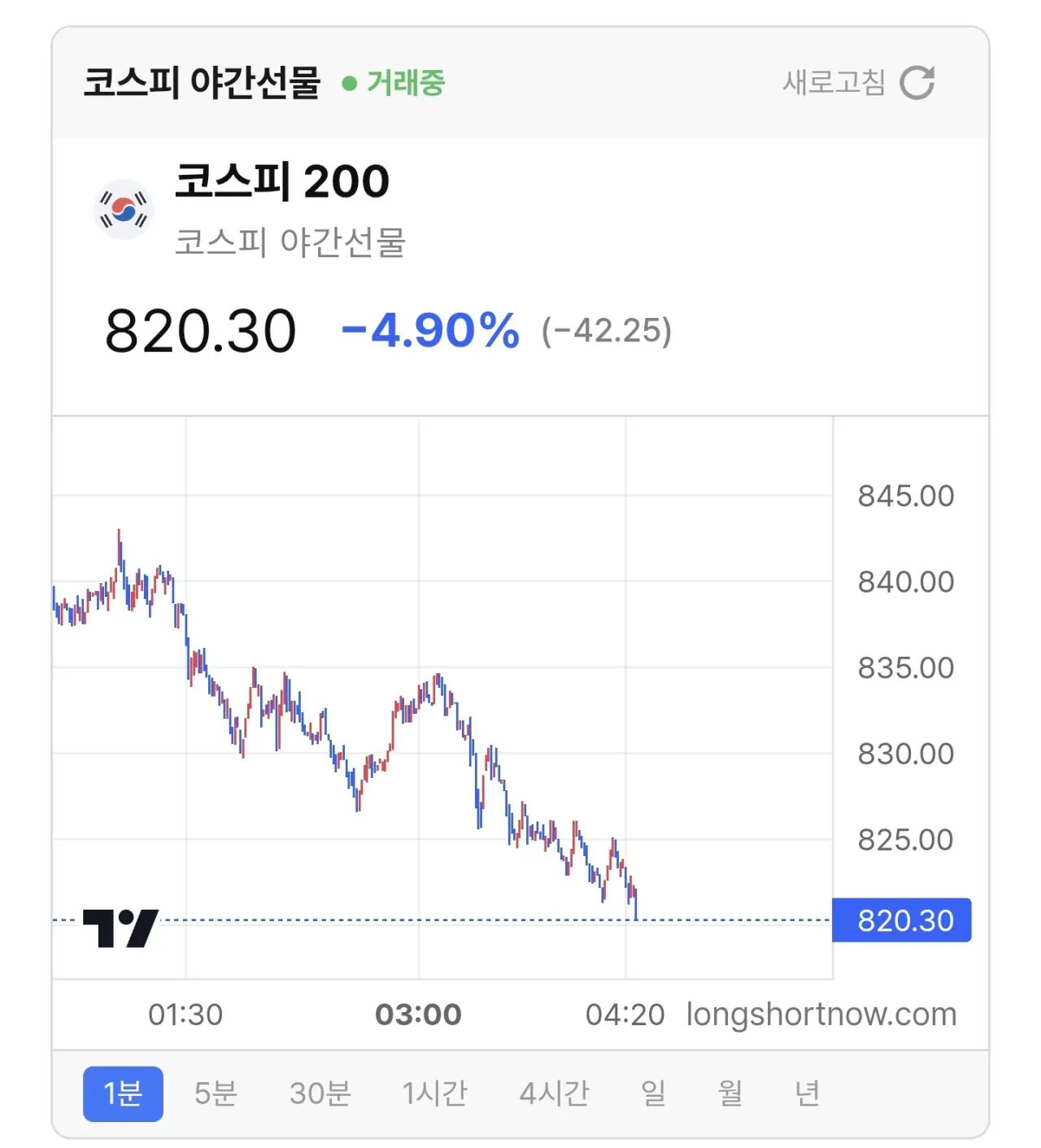Switch on the 월 monthly view
This screenshot has height=1148, width=1041.
[731, 1094]
